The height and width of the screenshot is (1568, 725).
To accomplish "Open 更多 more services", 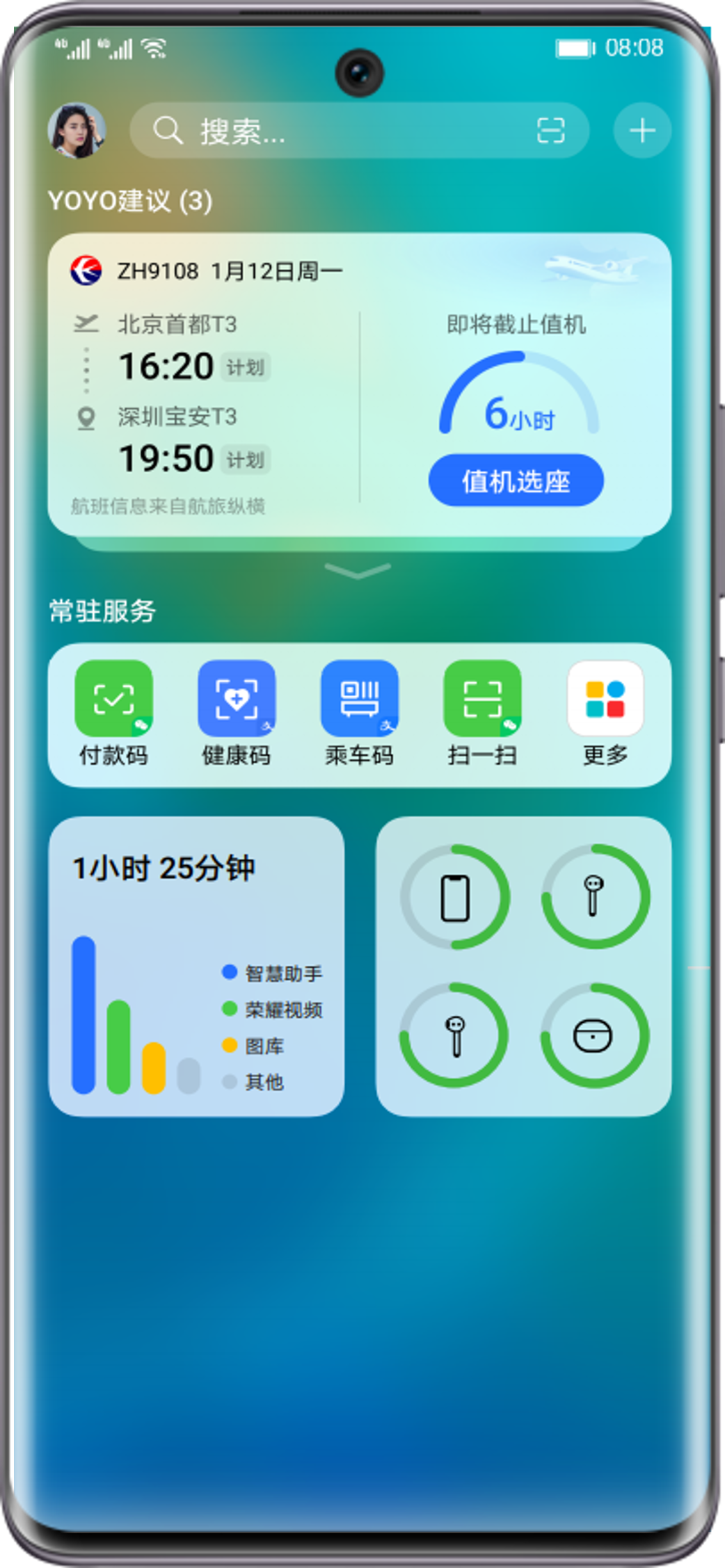I will coord(605,713).
